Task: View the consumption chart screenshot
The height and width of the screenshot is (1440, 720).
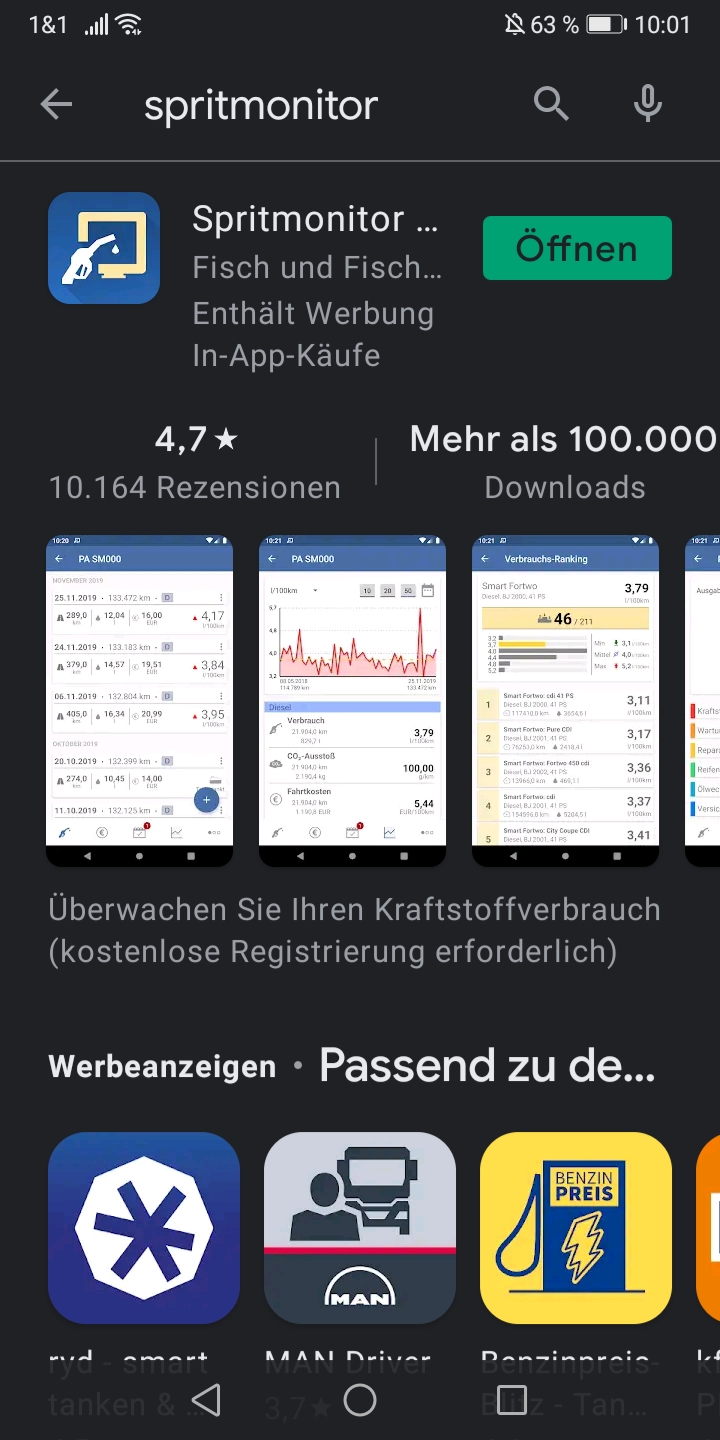Action: pos(352,700)
